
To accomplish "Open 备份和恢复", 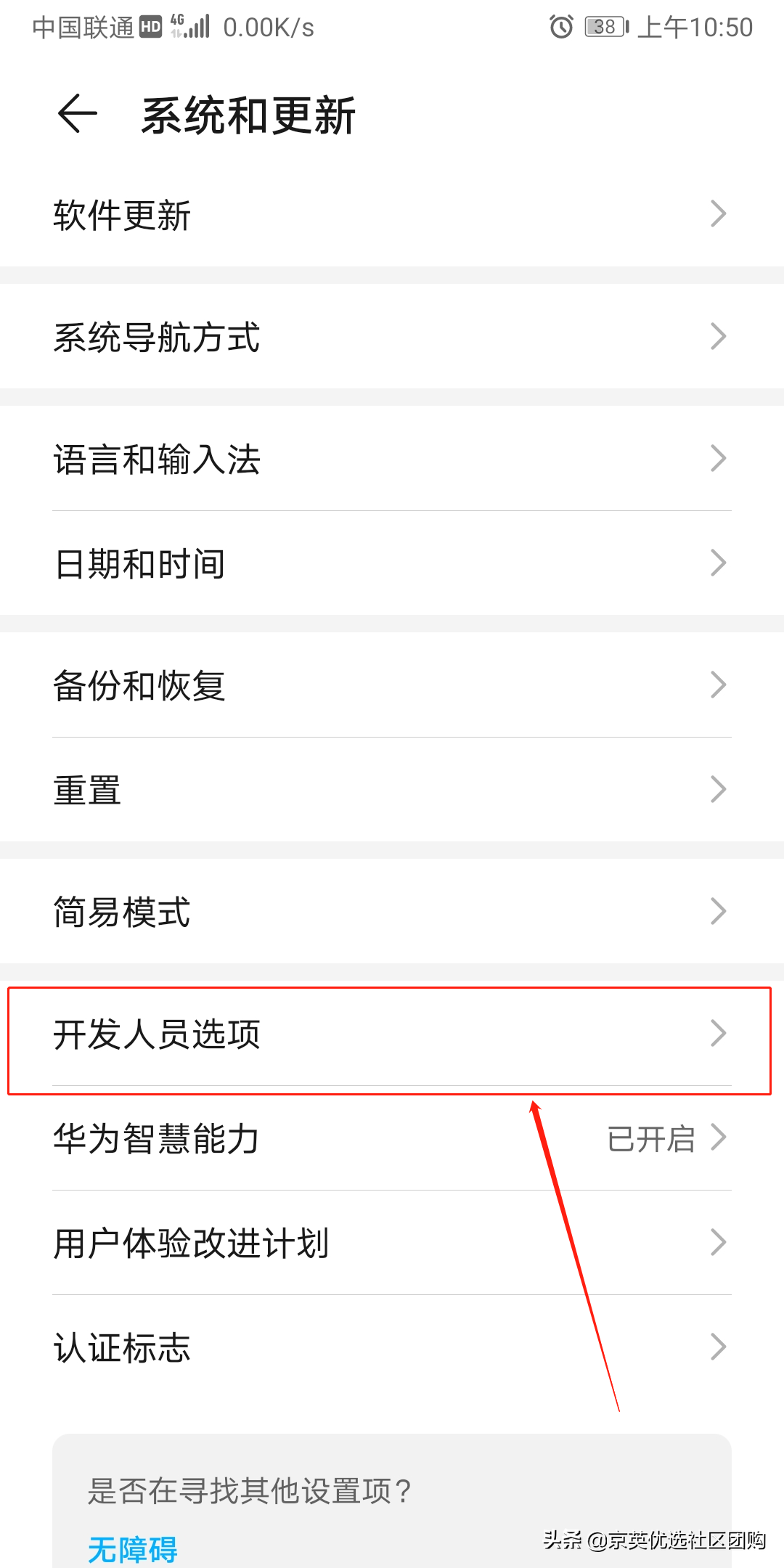I will coord(392,685).
